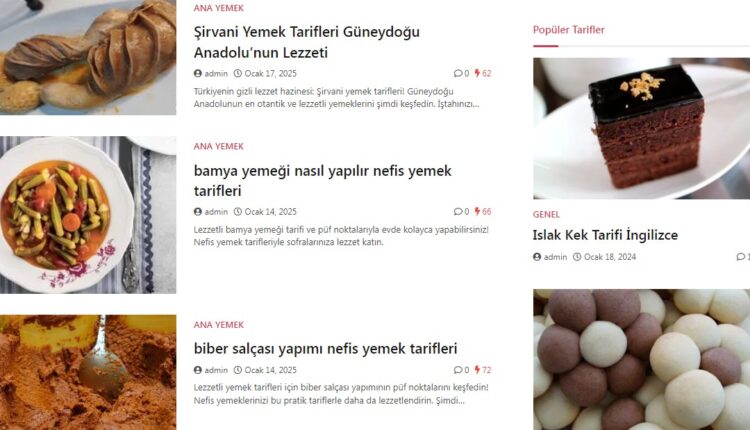Open ANA YEMEK category above Şirvani article
The width and height of the screenshot is (750, 430).
(218, 8)
